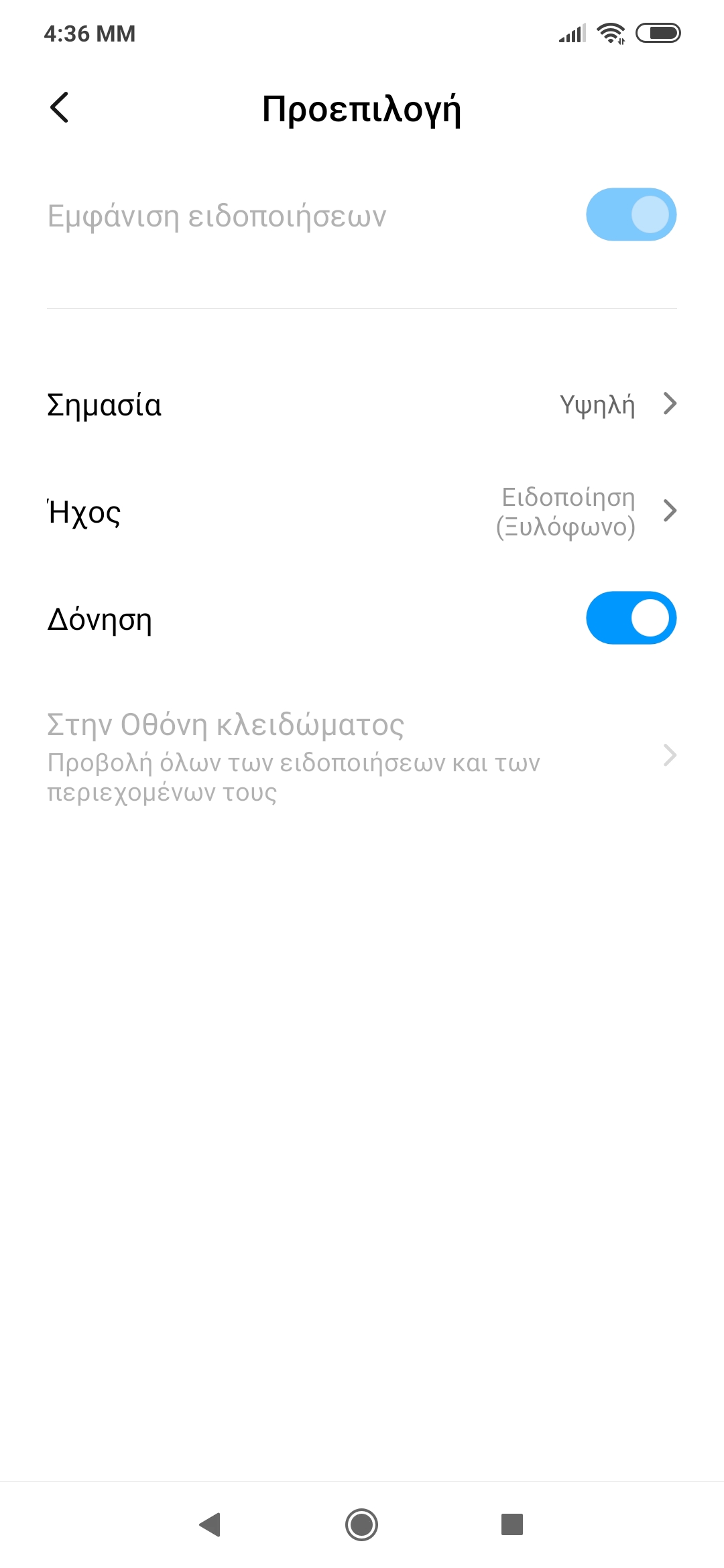This screenshot has width=724, height=1568.
Task: Toggle Εμφάνιση ειδοποιήσεων switch
Action: [x=630, y=215]
